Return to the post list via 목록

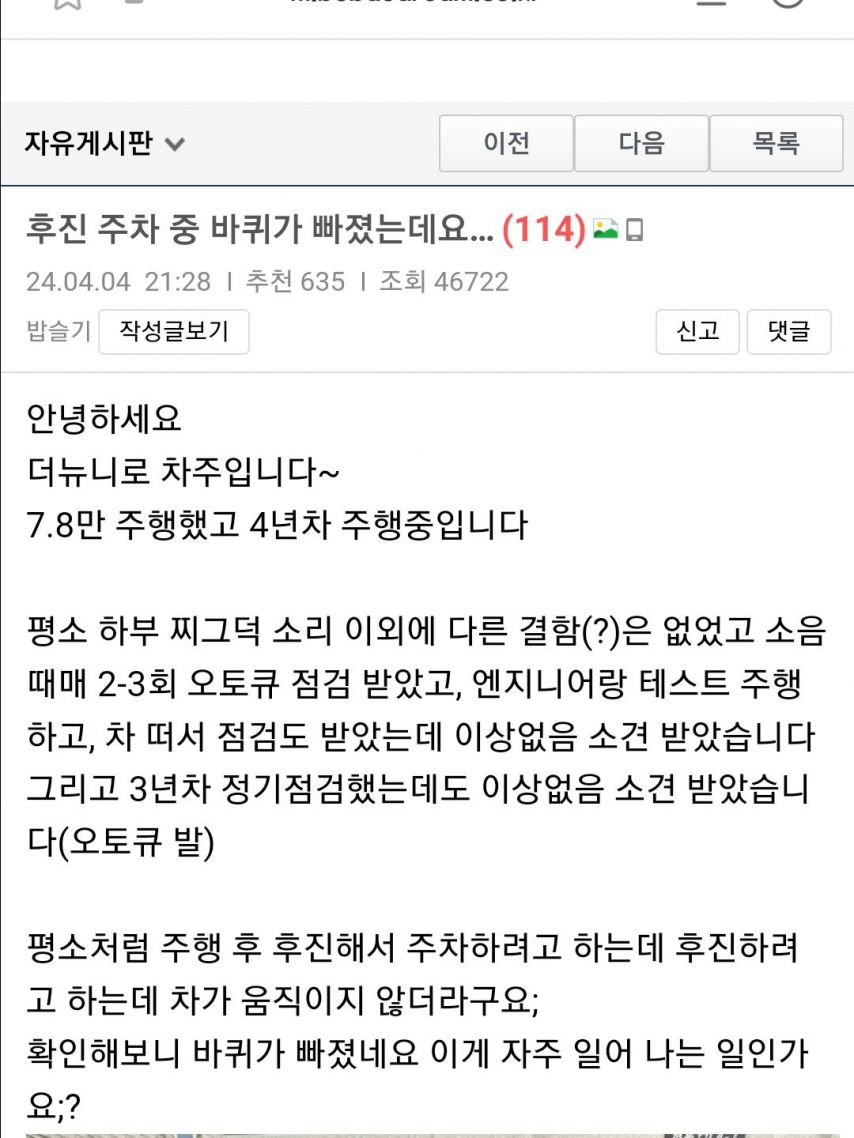point(776,144)
